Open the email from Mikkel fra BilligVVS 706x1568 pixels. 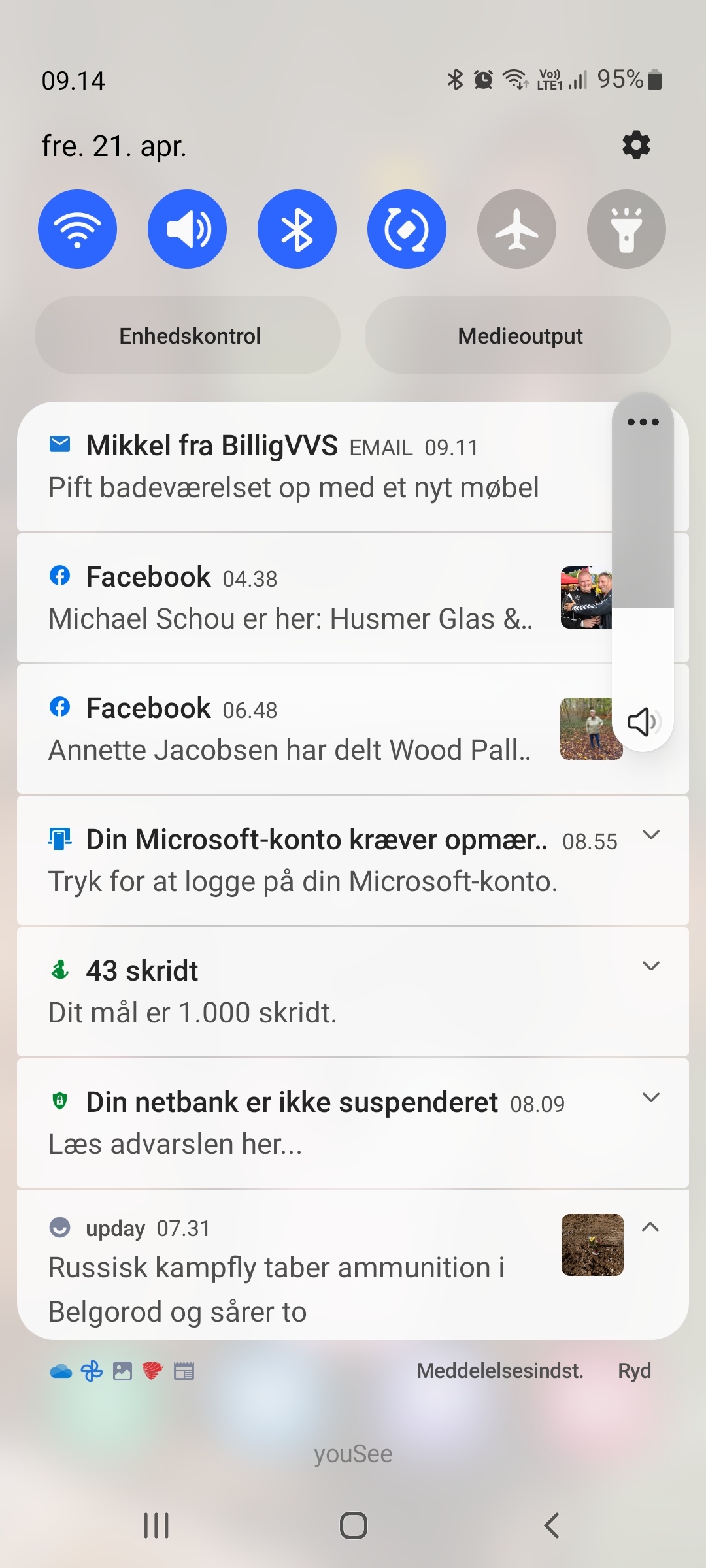coord(294,467)
